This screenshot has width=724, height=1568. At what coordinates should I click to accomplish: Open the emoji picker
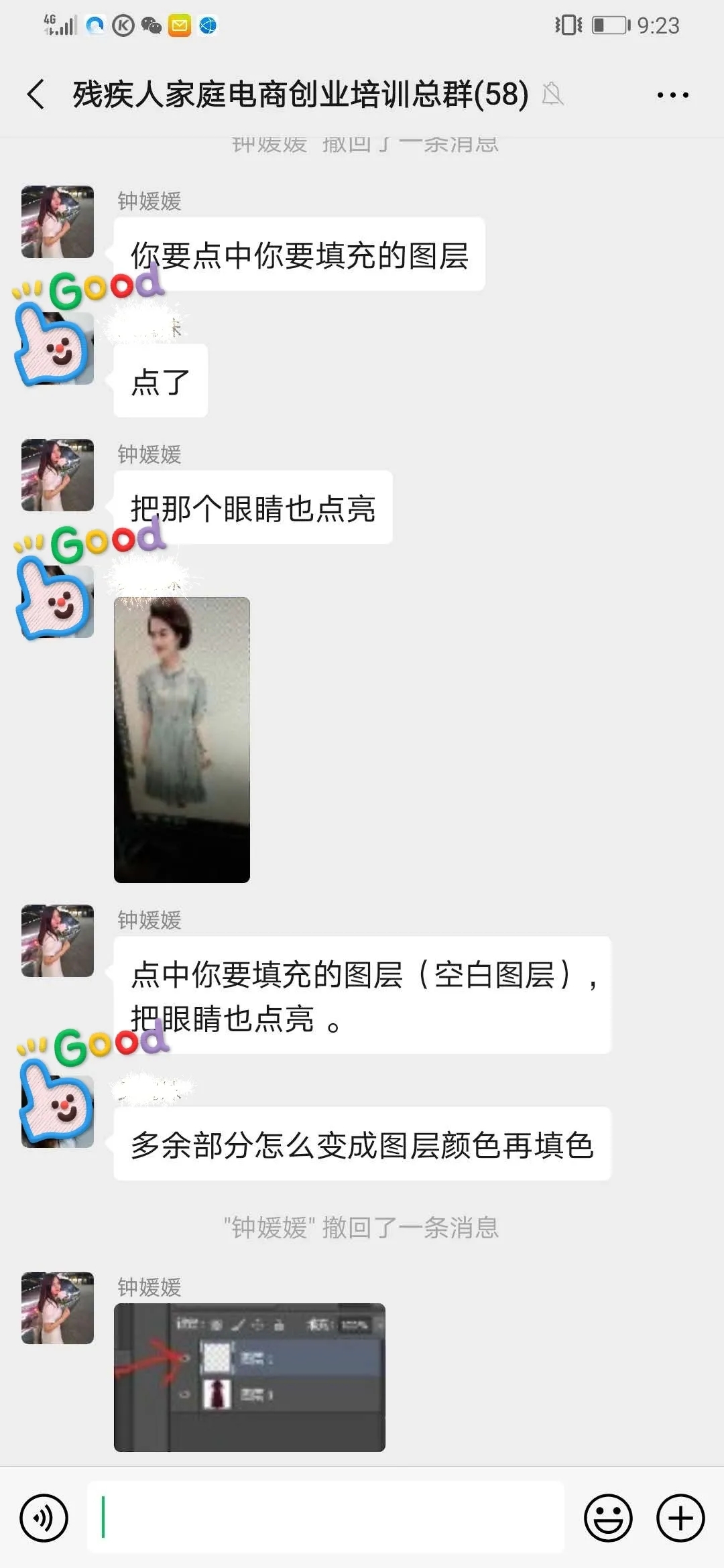click(608, 1518)
